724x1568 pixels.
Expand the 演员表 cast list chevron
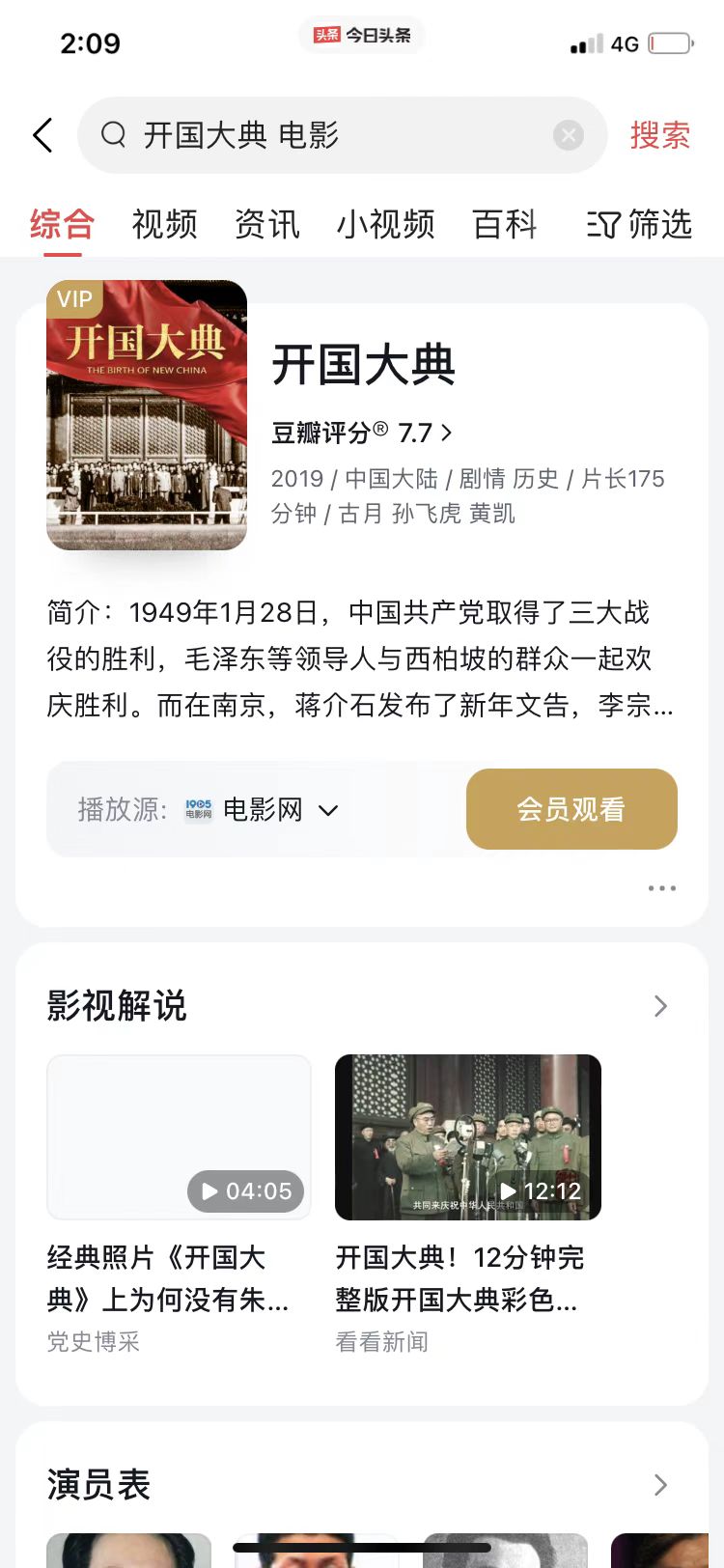pos(660,1485)
